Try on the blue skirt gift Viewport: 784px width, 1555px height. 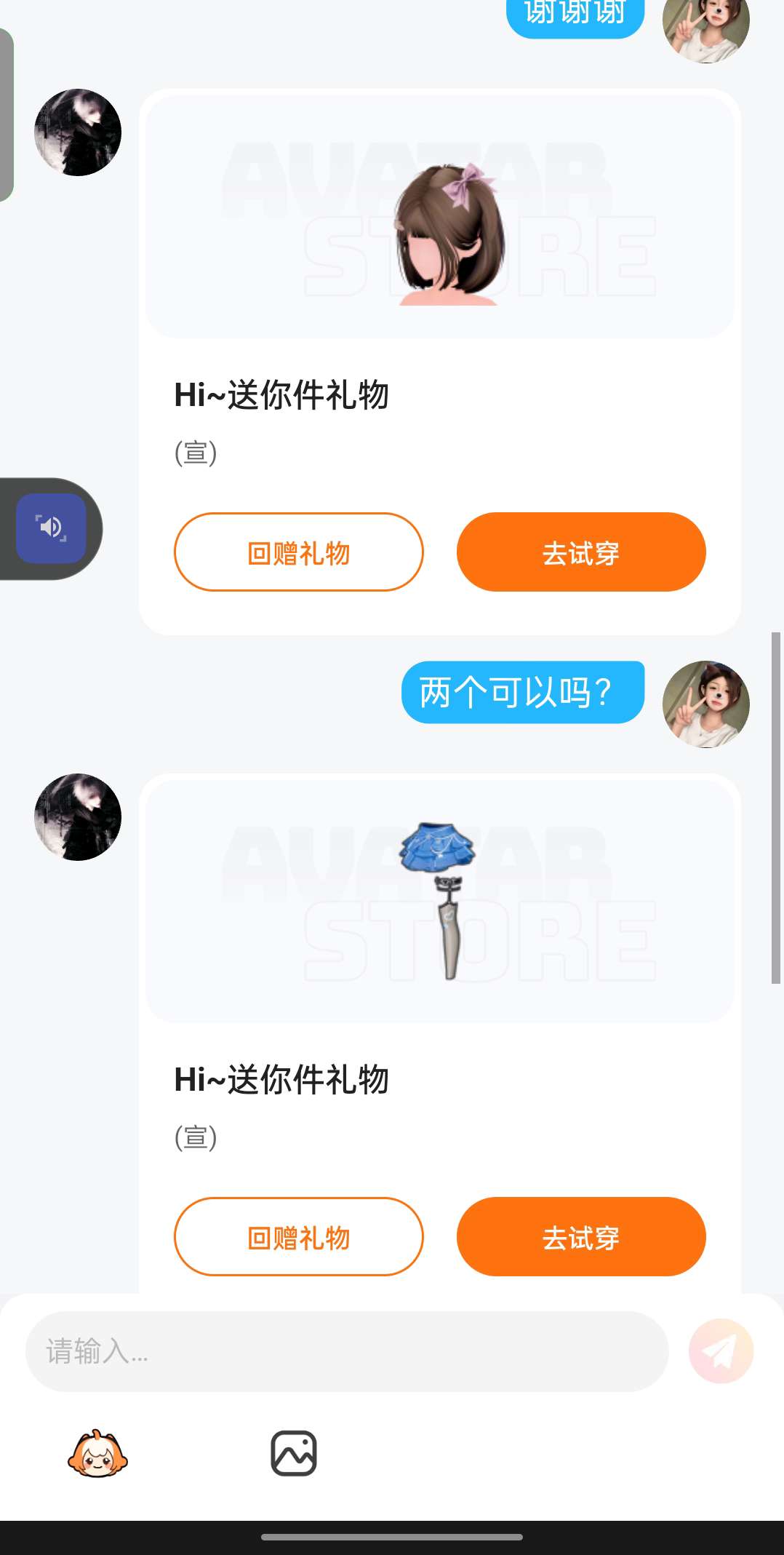(580, 1236)
